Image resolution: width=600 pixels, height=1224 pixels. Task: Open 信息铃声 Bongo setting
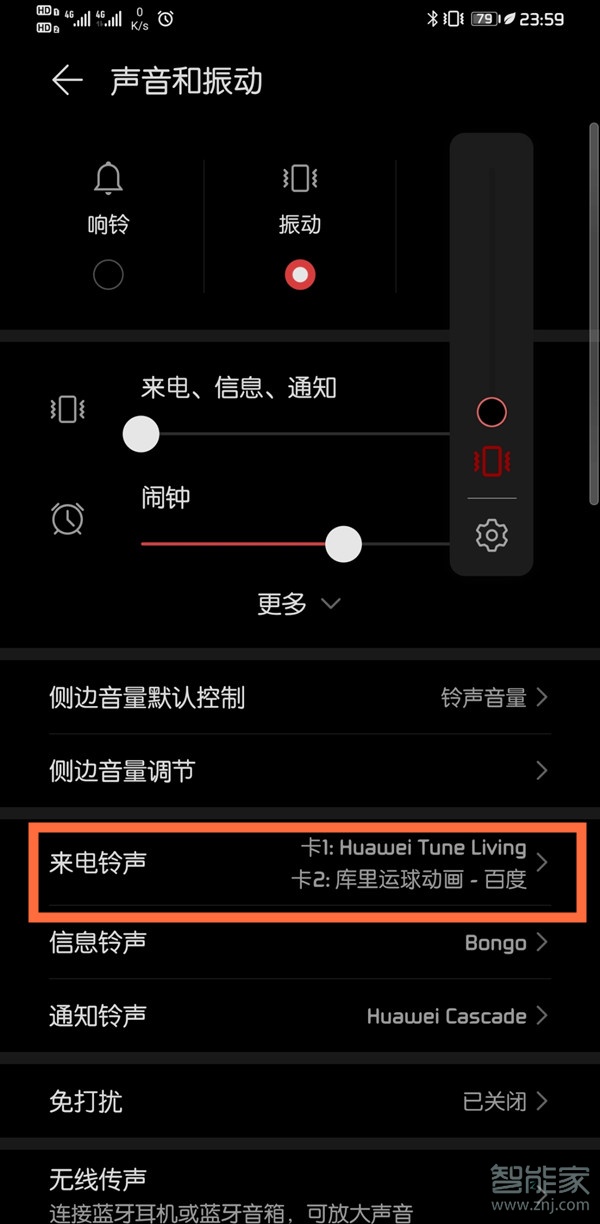coord(300,942)
